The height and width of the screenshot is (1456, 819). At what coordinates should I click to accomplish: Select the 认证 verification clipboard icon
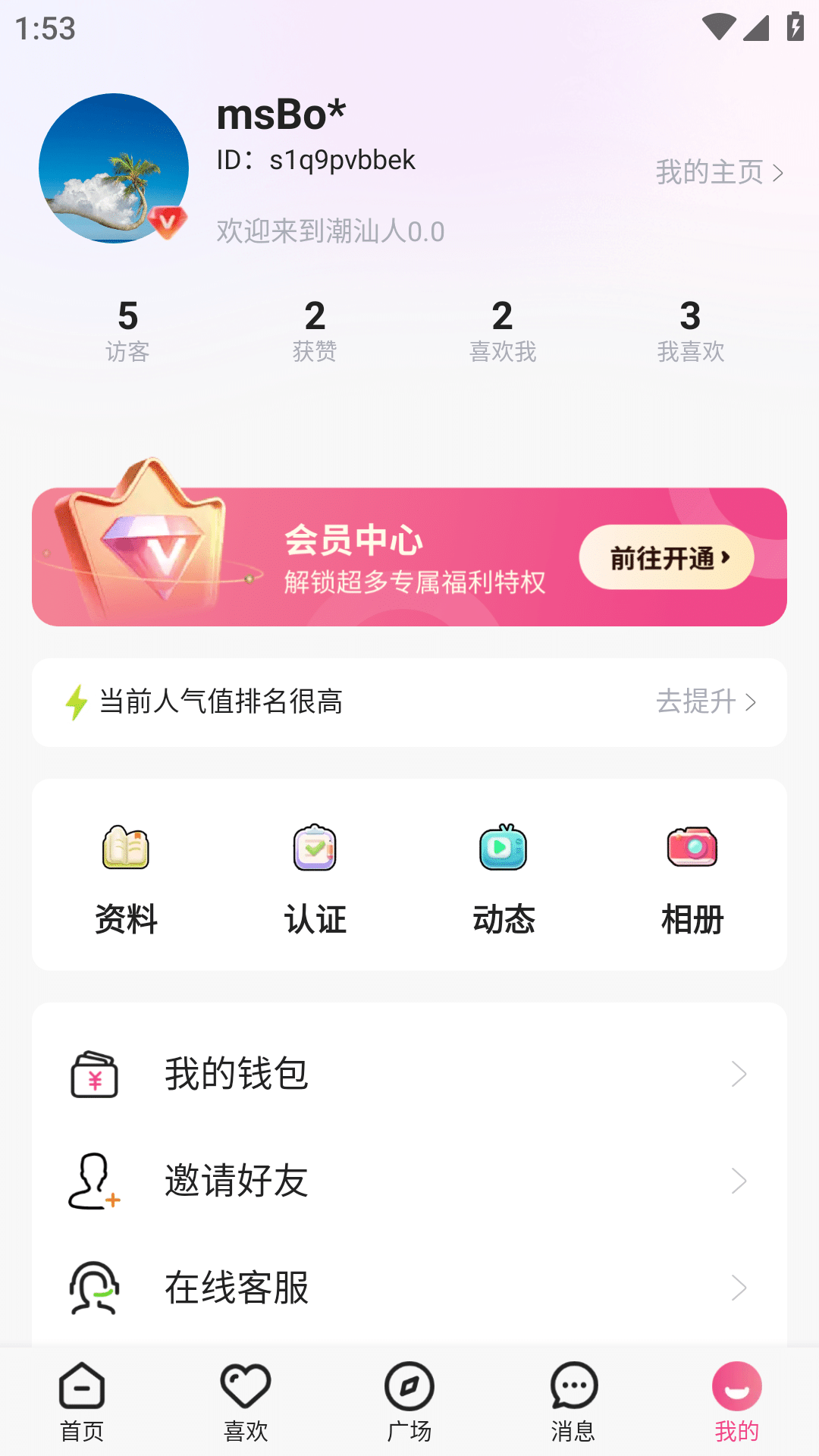(315, 849)
